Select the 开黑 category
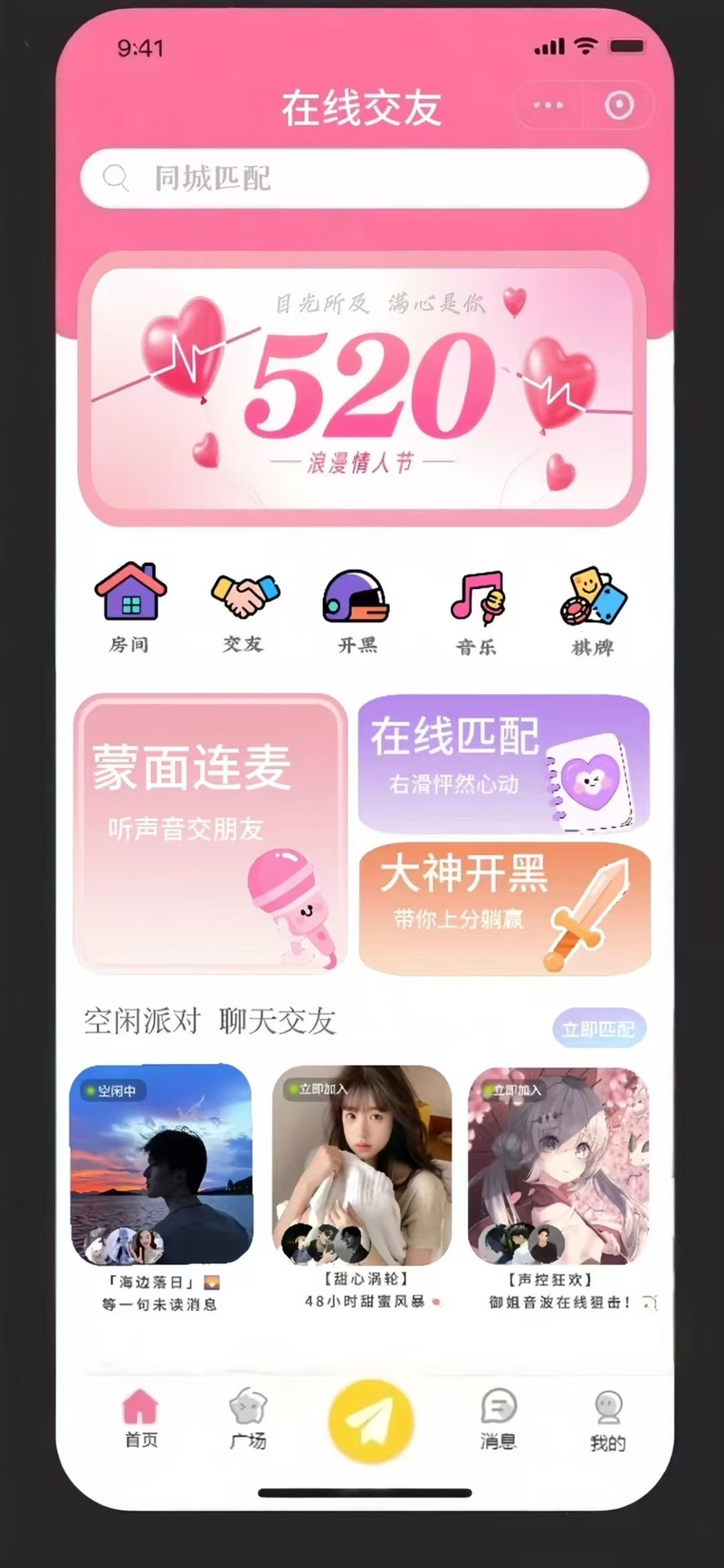The height and width of the screenshot is (1568, 724). [x=357, y=608]
